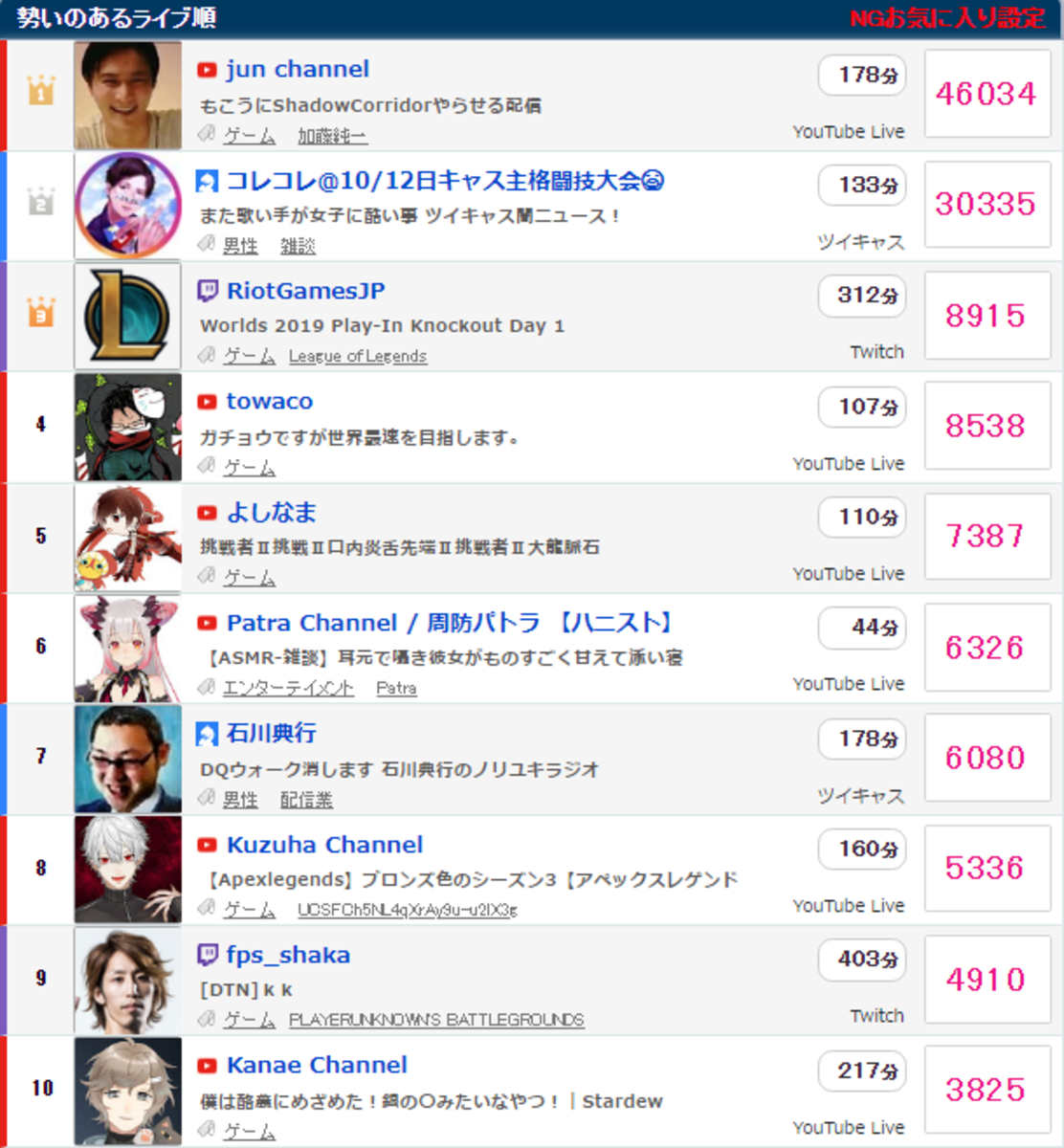Tap the jun channel profile thumbnail

click(x=128, y=95)
